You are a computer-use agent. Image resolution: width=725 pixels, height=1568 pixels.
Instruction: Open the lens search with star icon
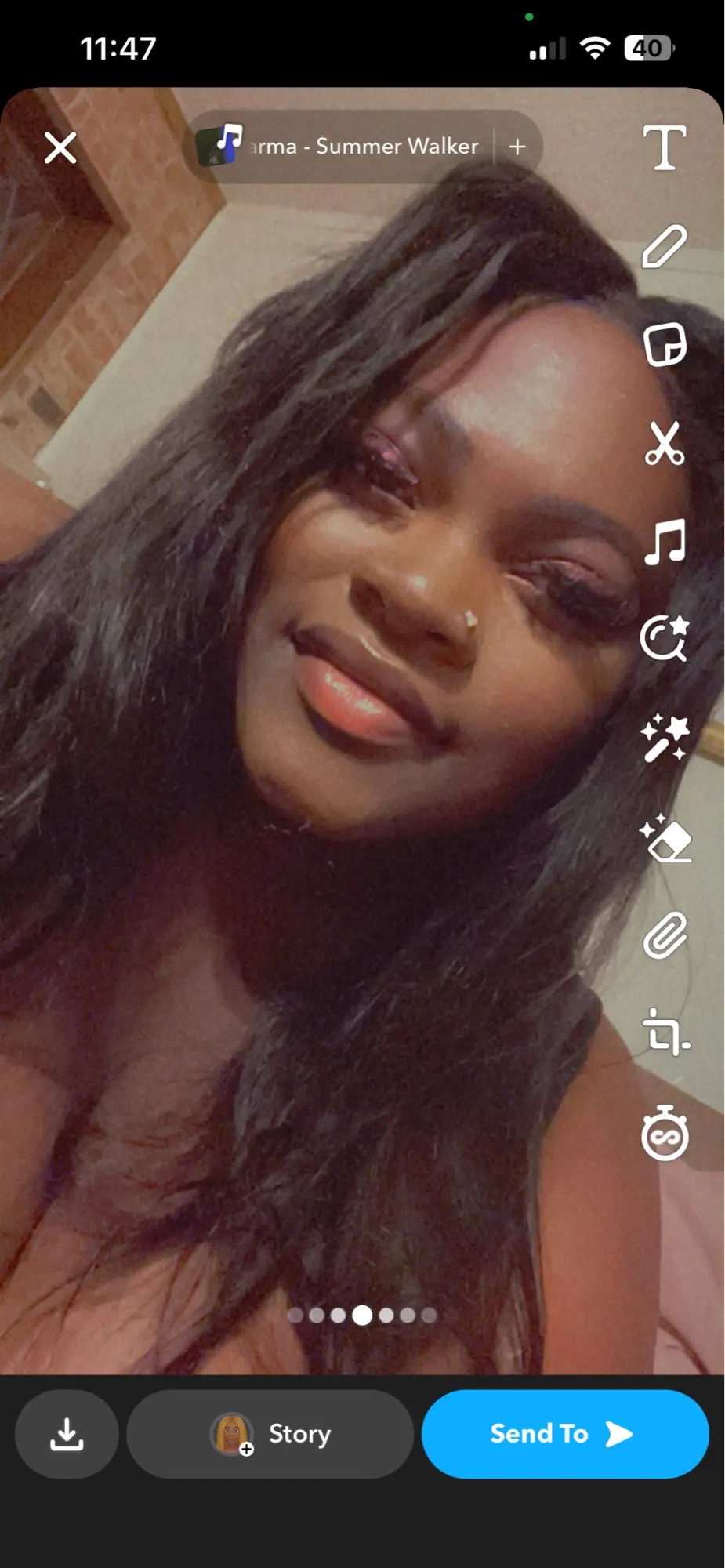(665, 639)
